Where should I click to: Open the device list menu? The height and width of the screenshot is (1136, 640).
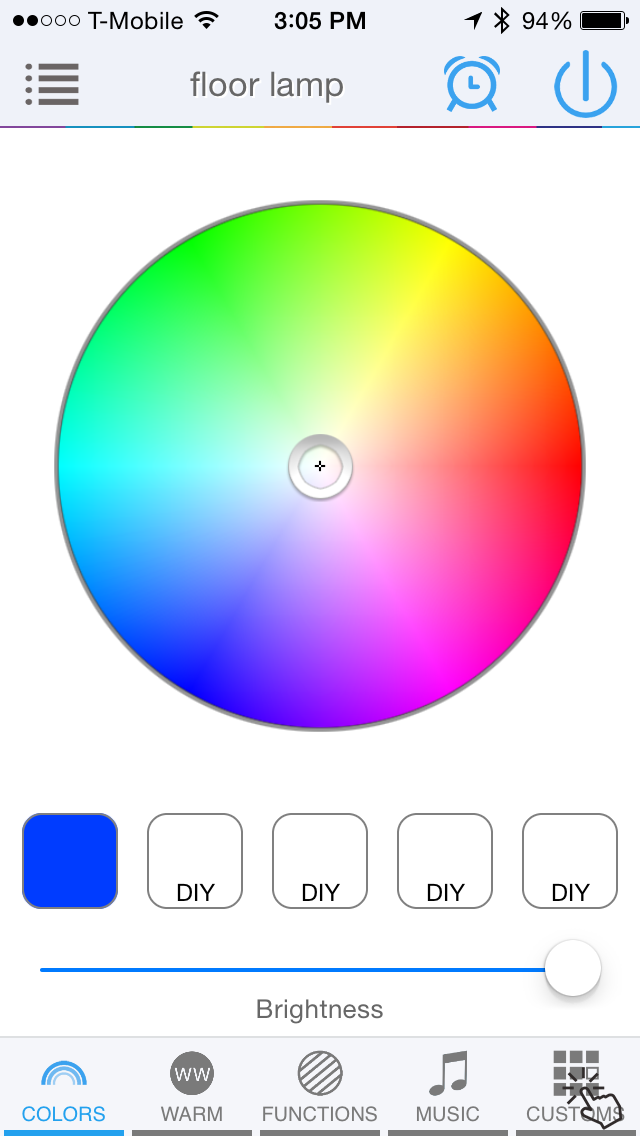[52, 85]
